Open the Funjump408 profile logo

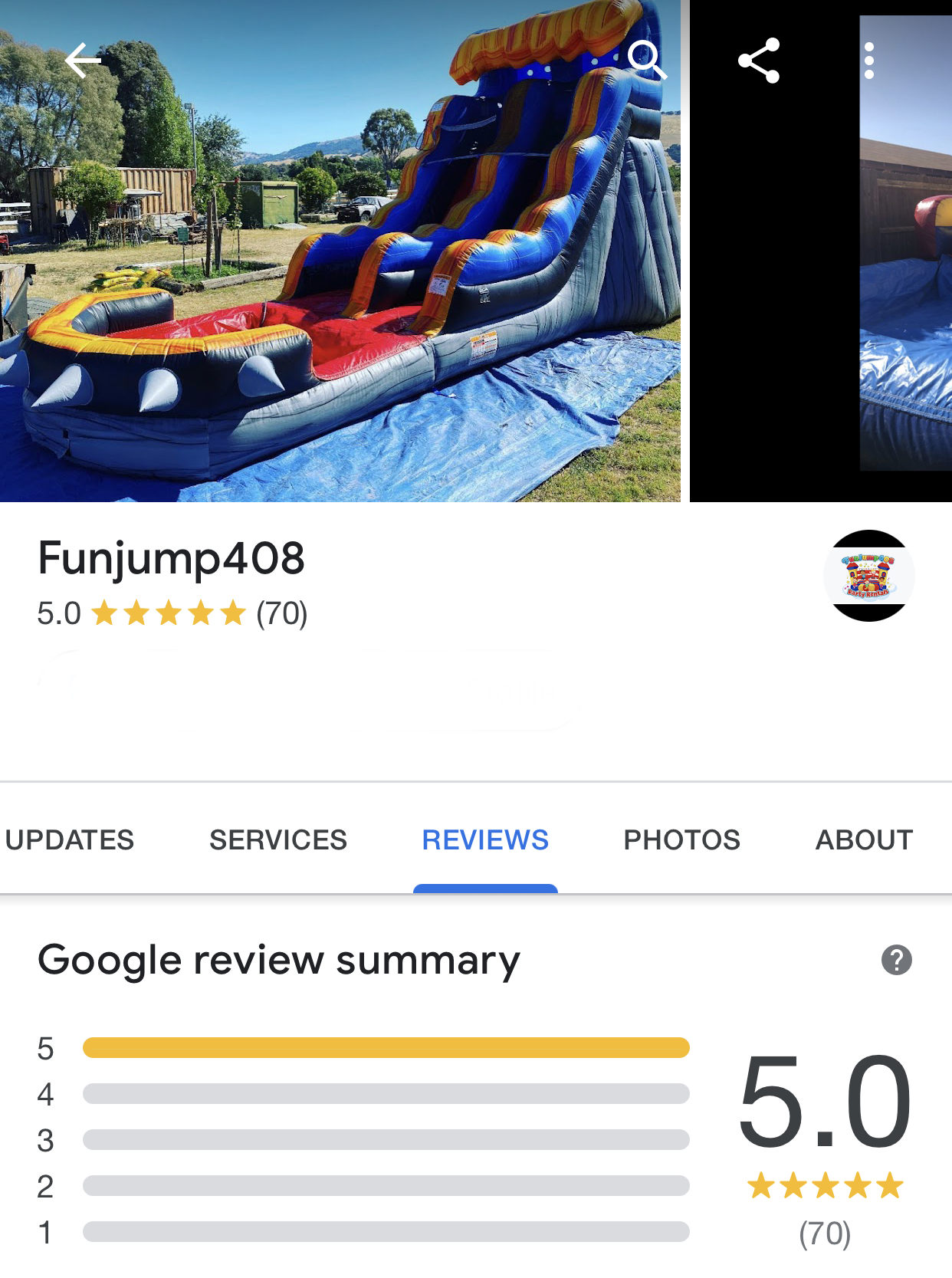pyautogui.click(x=868, y=576)
